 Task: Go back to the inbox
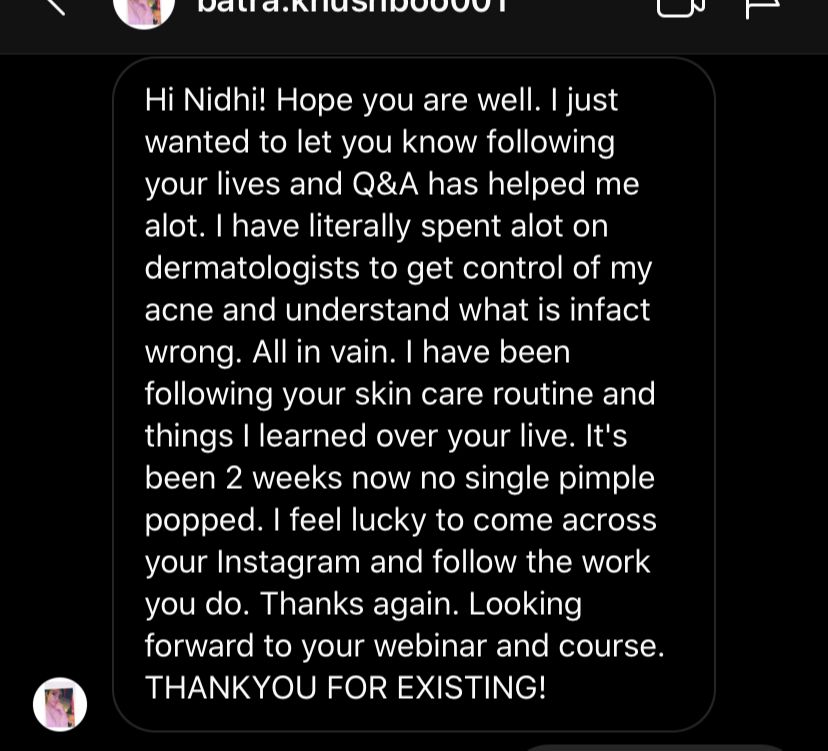coord(53,5)
